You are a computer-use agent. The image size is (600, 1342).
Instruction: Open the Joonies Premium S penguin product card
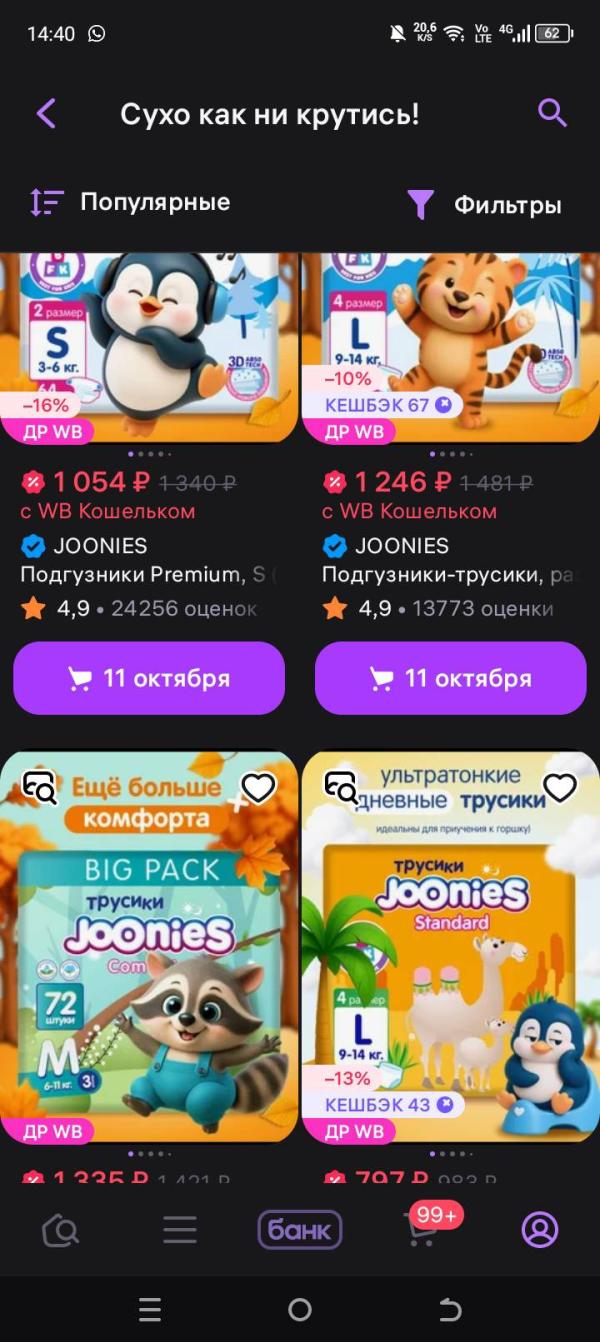150,340
